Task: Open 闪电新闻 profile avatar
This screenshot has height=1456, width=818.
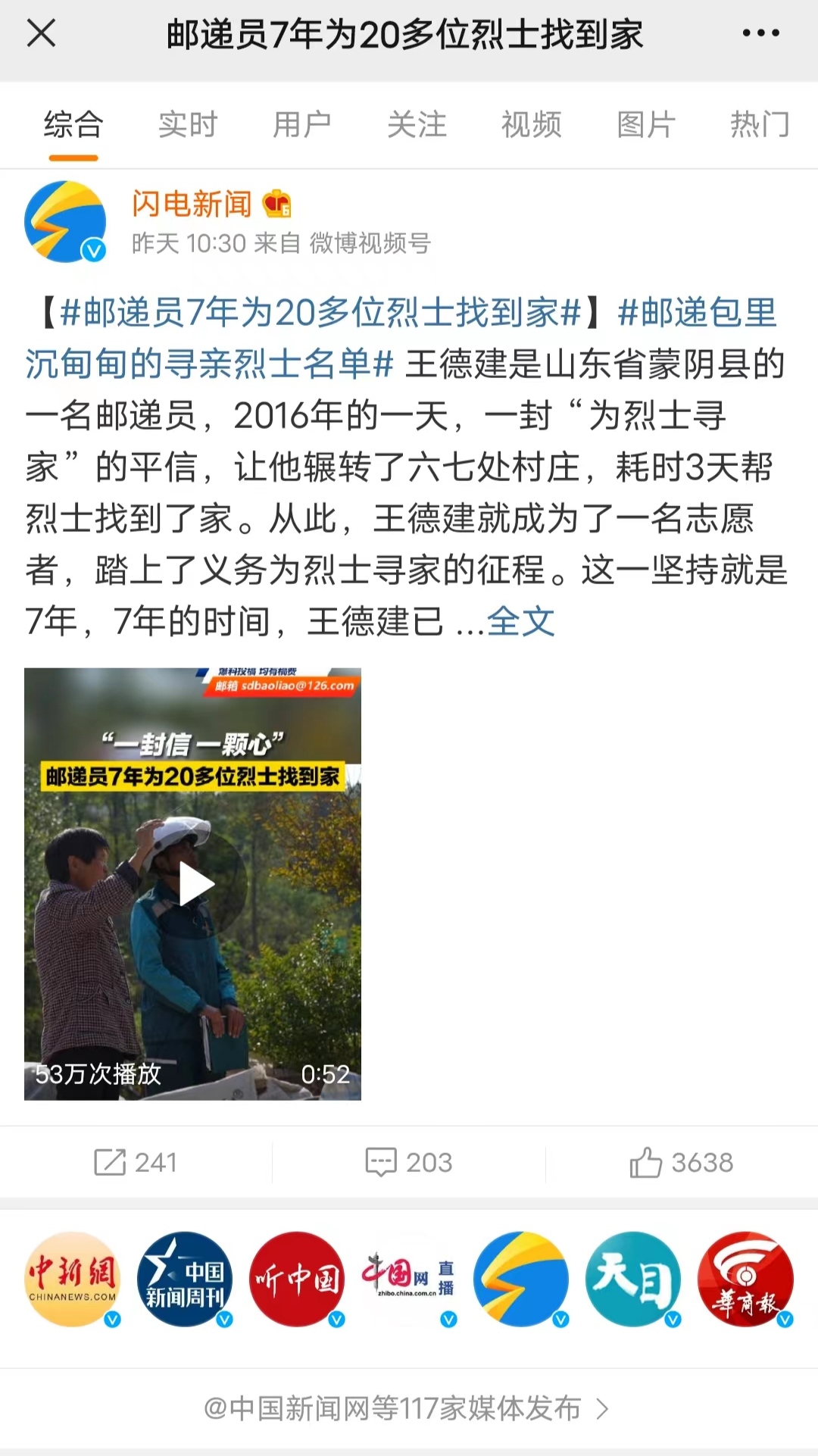Action: coord(65,222)
